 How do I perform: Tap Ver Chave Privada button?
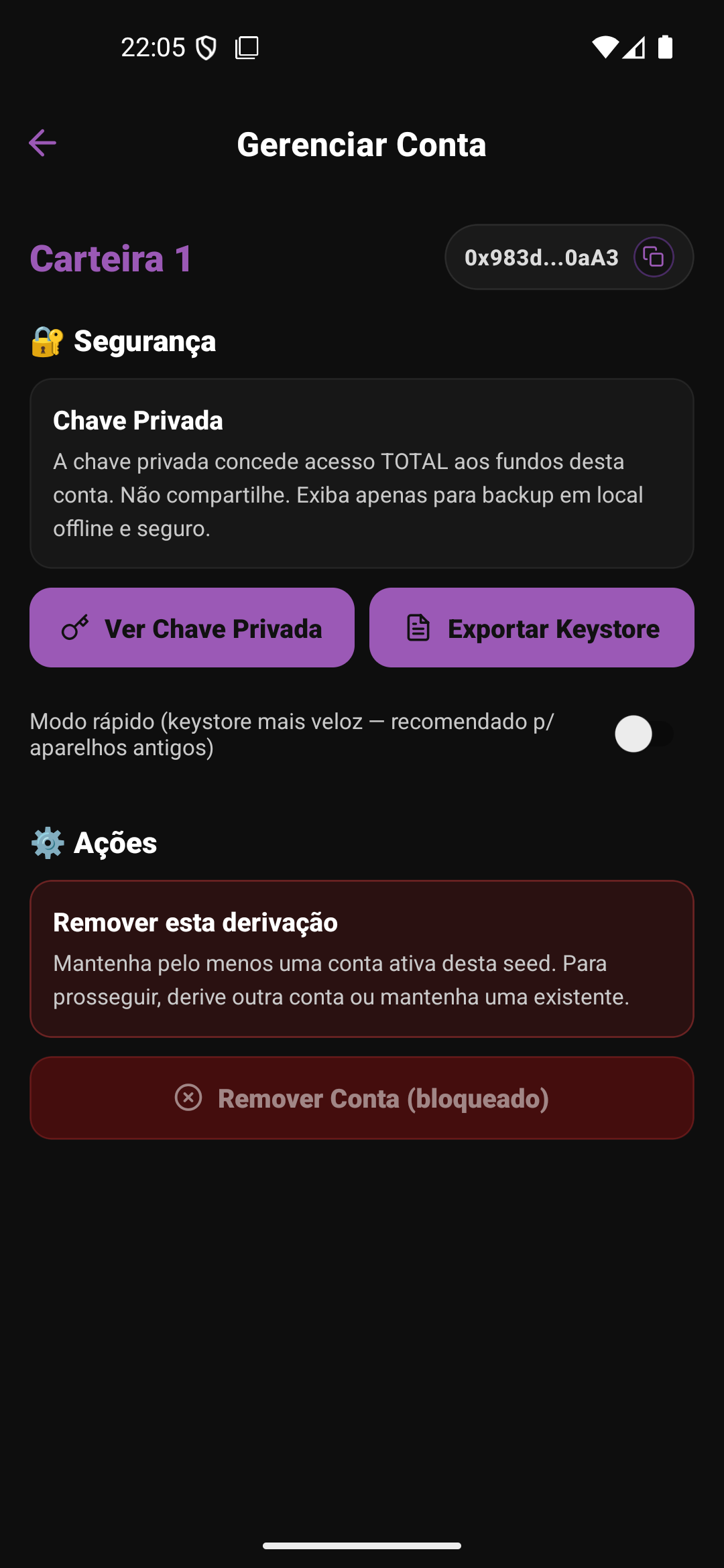(192, 628)
